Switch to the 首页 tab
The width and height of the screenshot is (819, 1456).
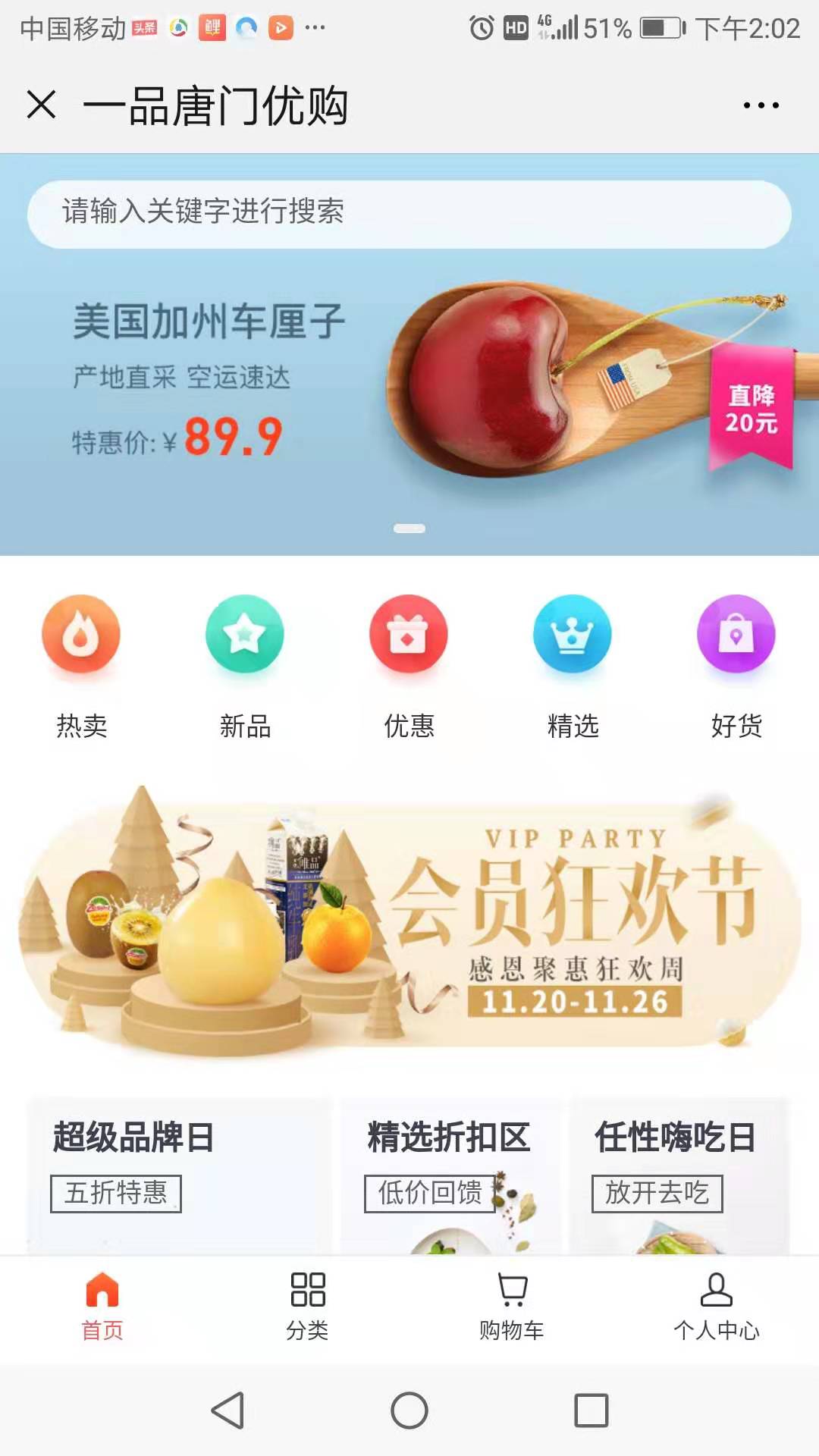tap(102, 1306)
